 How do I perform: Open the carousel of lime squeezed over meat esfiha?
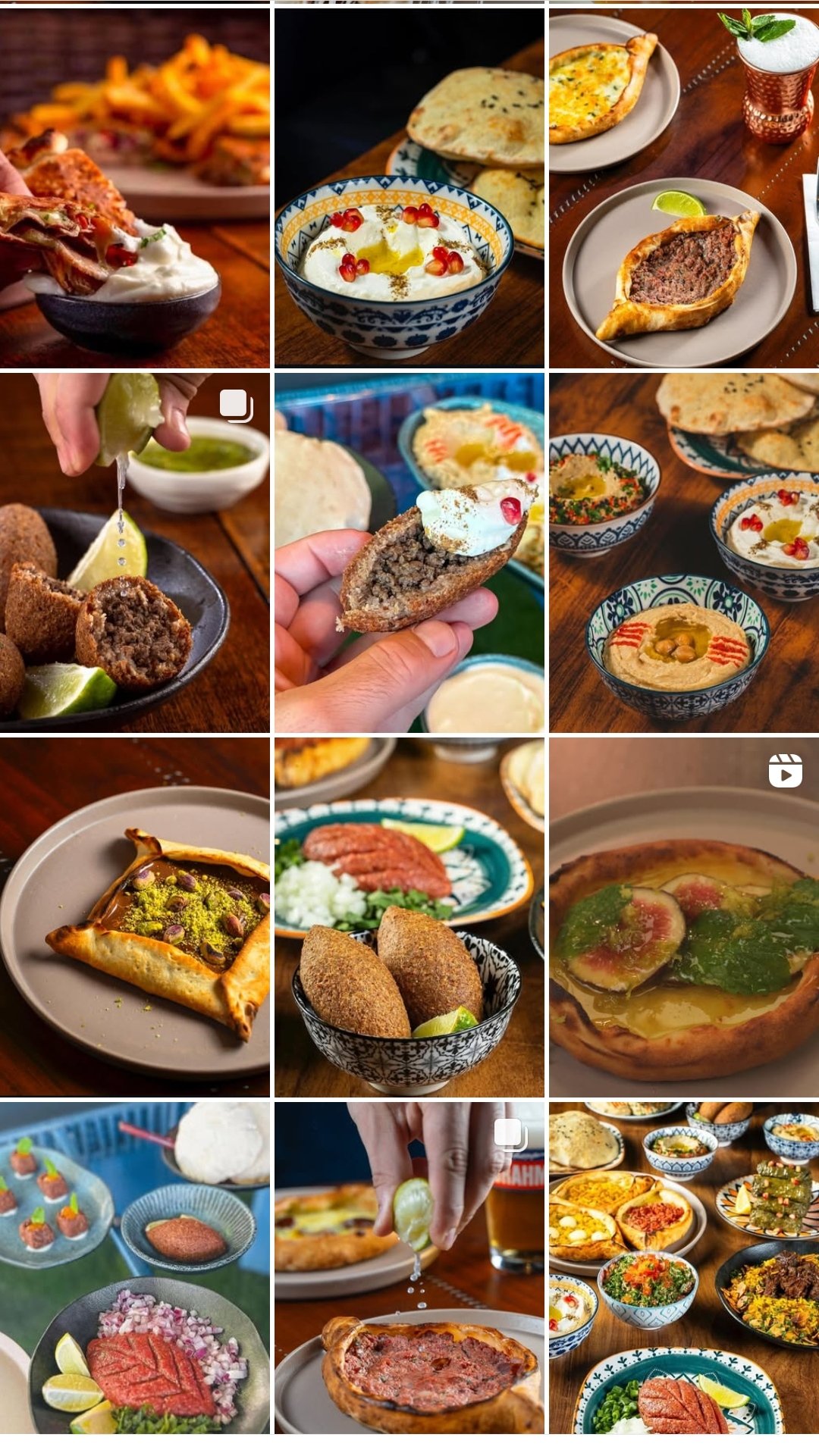[x=409, y=1267]
